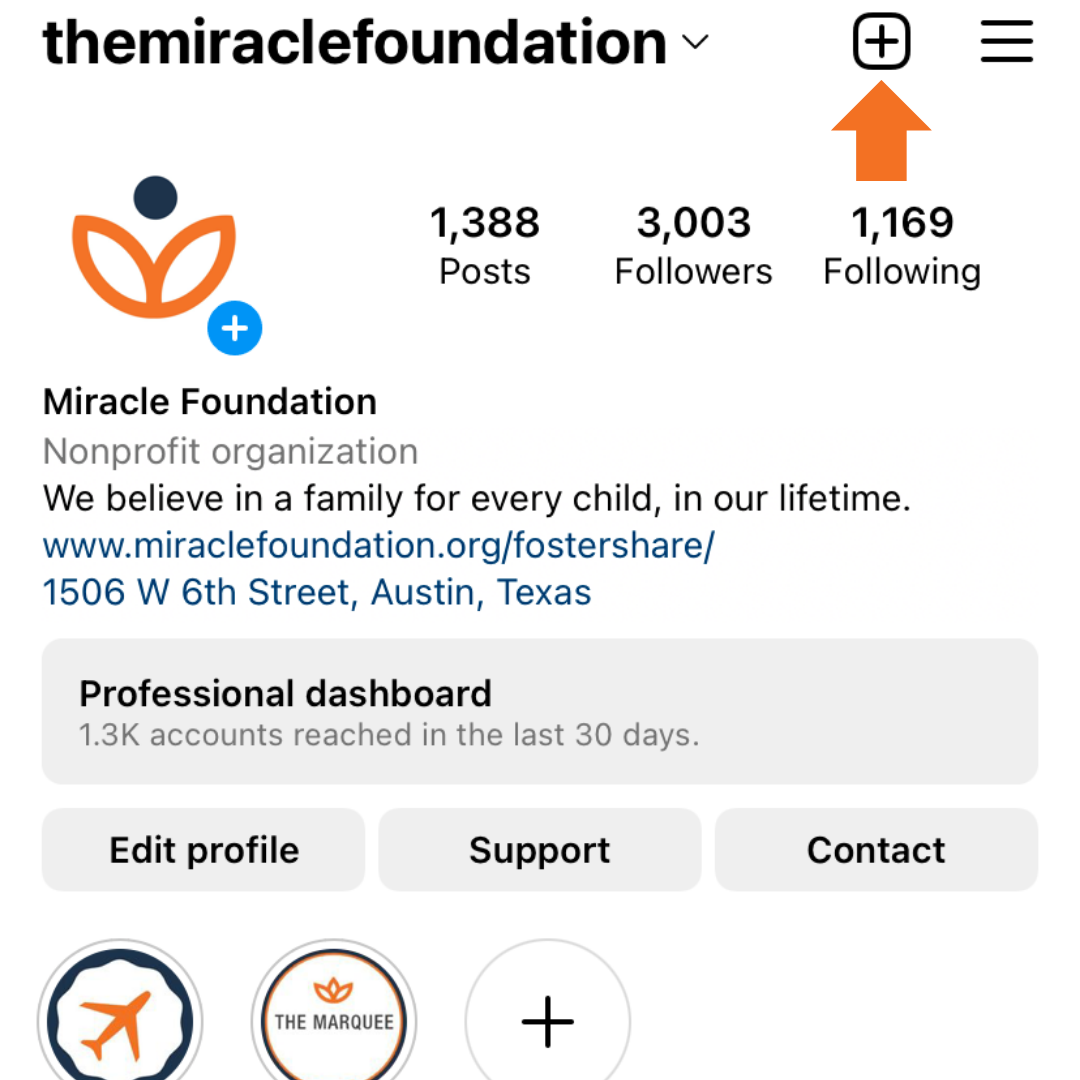Open The Marquee story highlight

pyautogui.click(x=334, y=1020)
